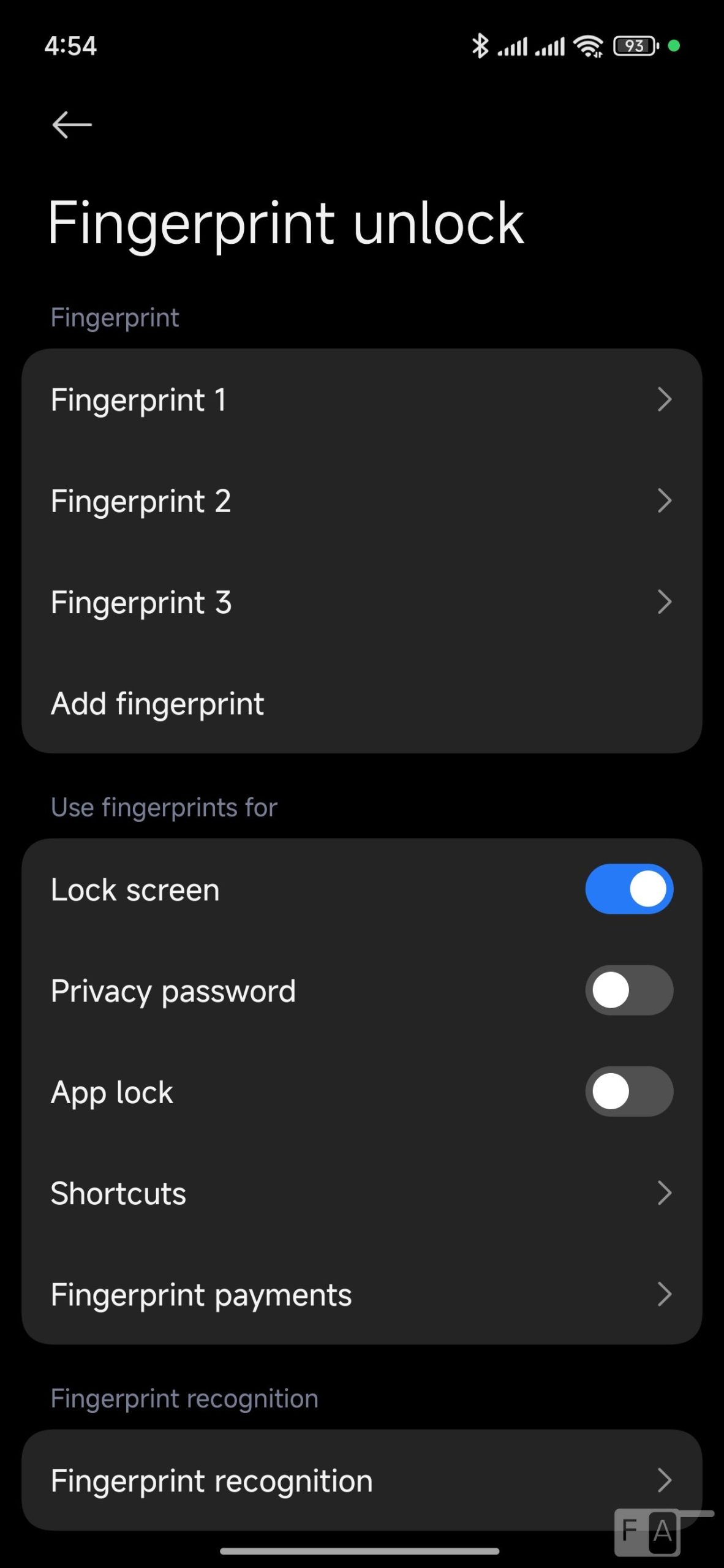Viewport: 724px width, 1568px height.
Task: Turn off Lock screen fingerprint toggle
Action: 628,889
